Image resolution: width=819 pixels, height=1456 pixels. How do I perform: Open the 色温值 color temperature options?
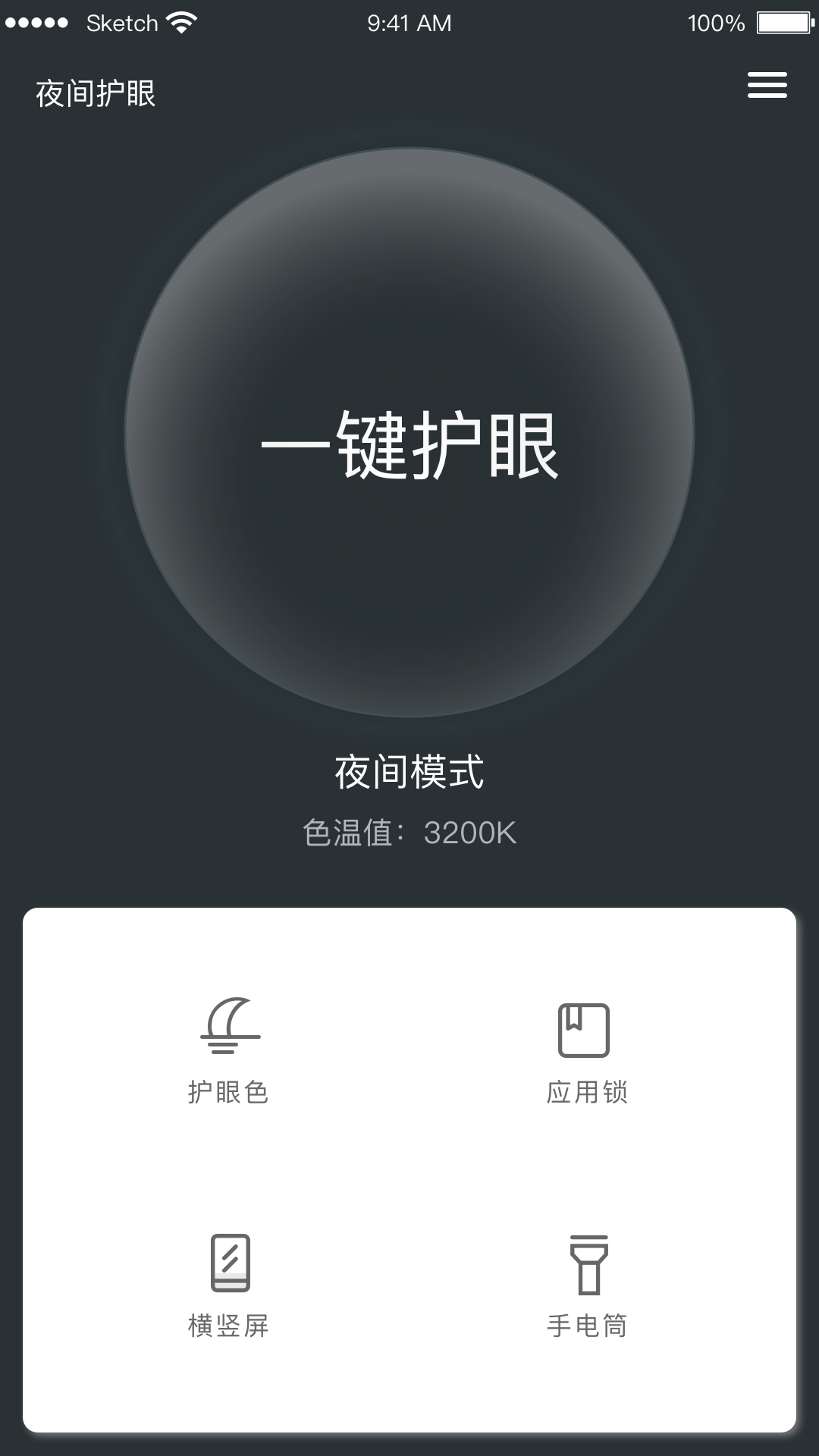[x=409, y=833]
